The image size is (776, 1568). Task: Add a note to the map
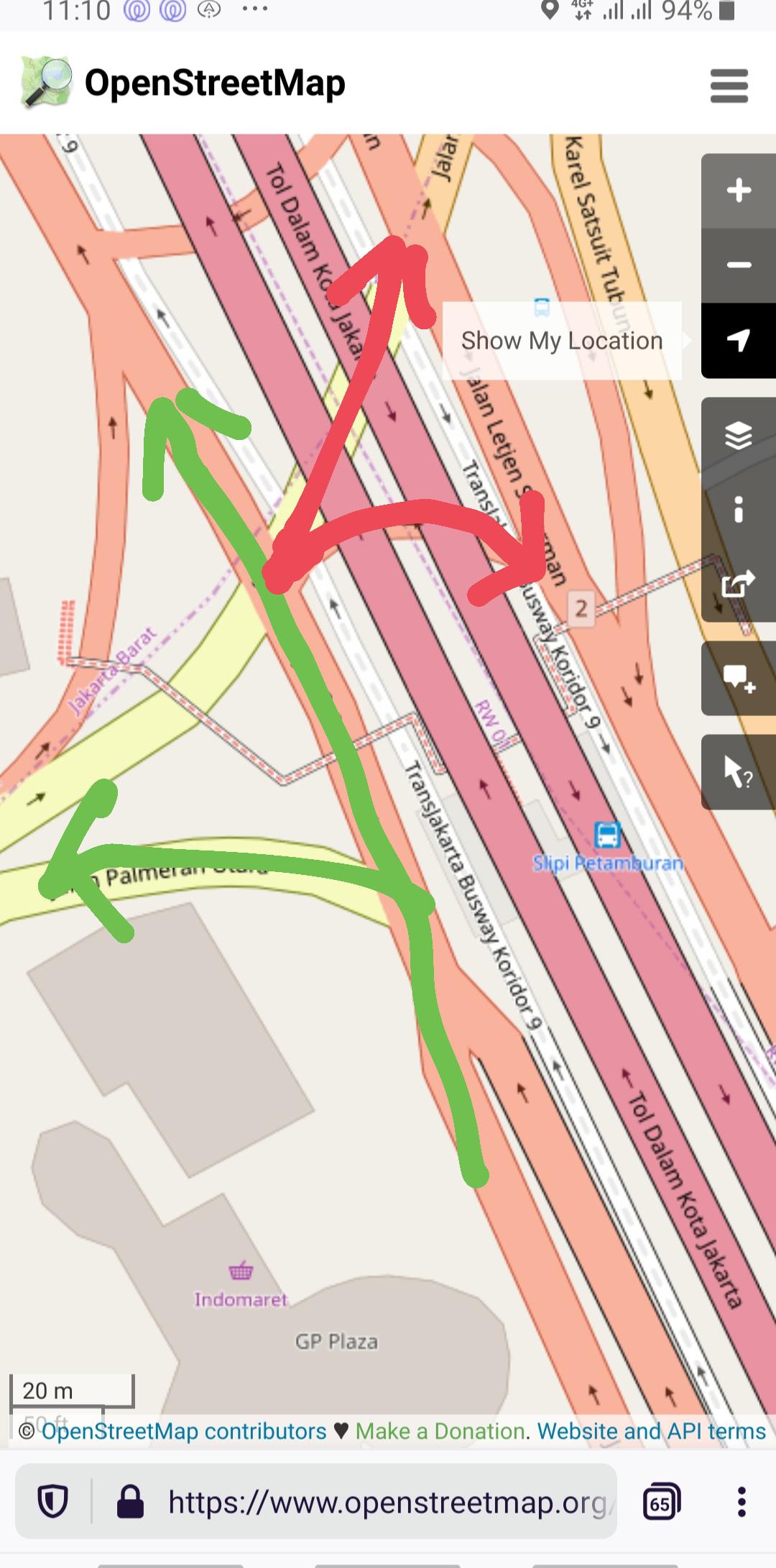pos(739,678)
